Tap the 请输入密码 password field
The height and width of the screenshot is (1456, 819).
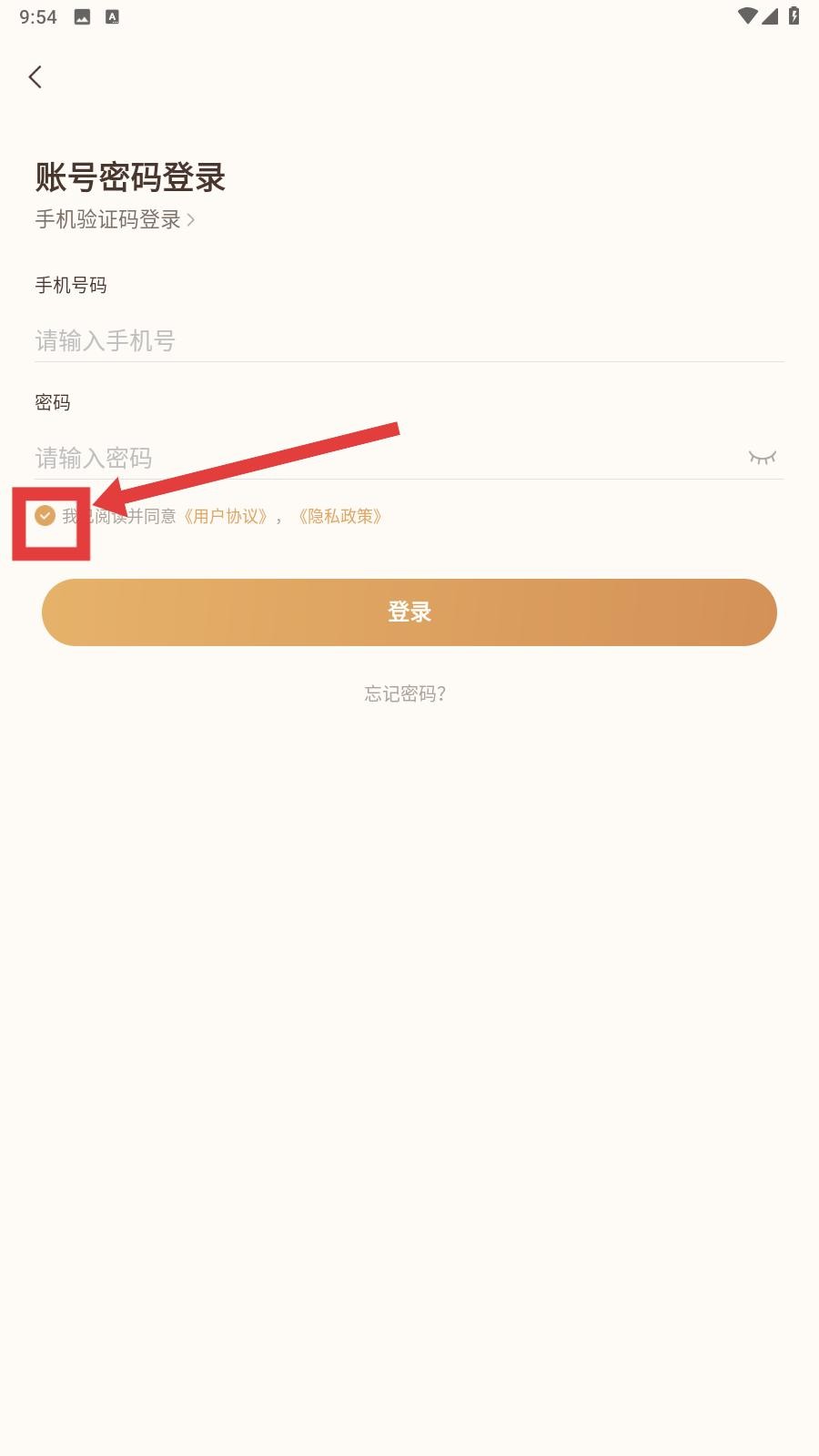pyautogui.click(x=387, y=458)
